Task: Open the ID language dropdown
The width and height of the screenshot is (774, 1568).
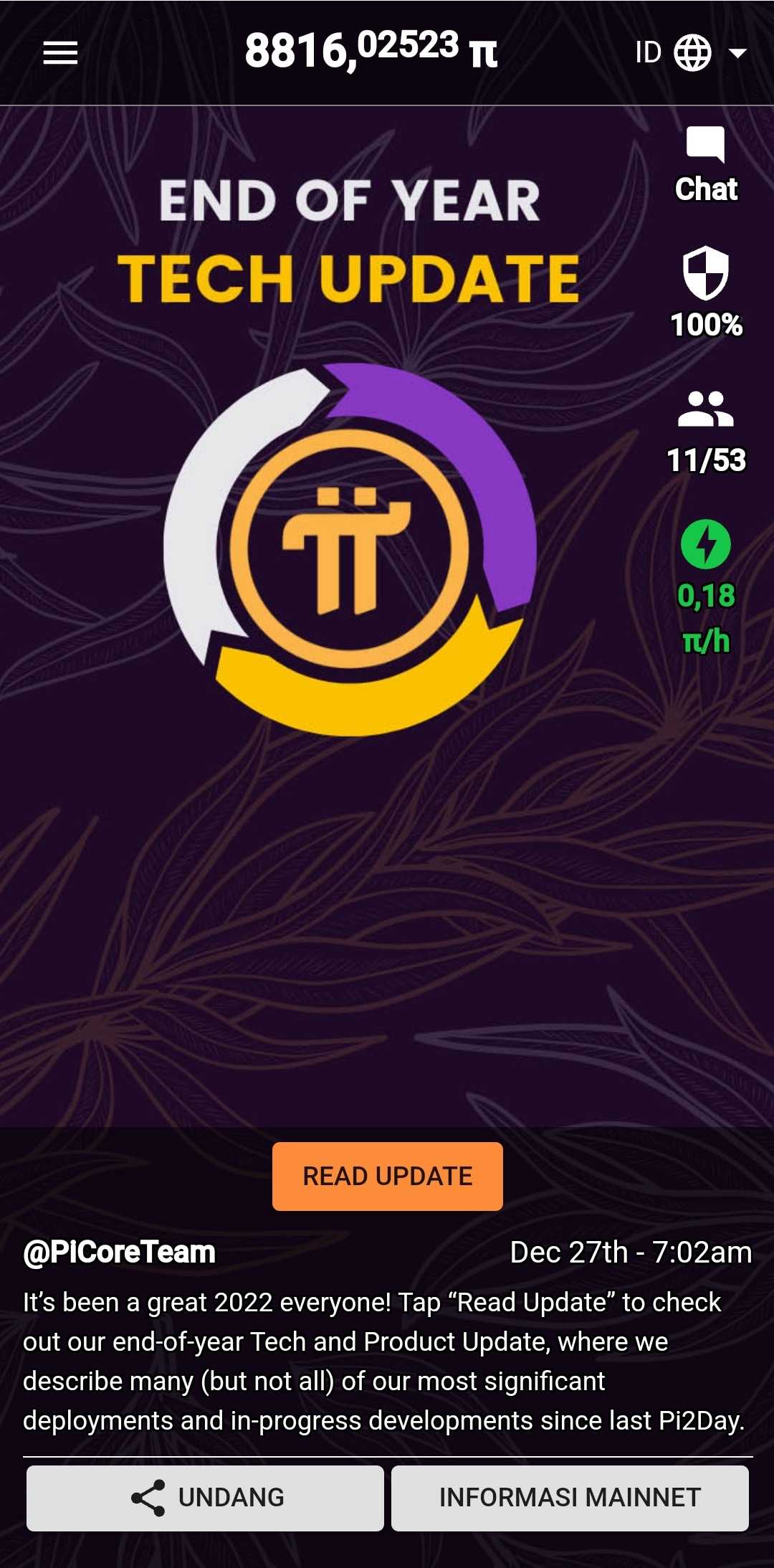Action: 691,53
